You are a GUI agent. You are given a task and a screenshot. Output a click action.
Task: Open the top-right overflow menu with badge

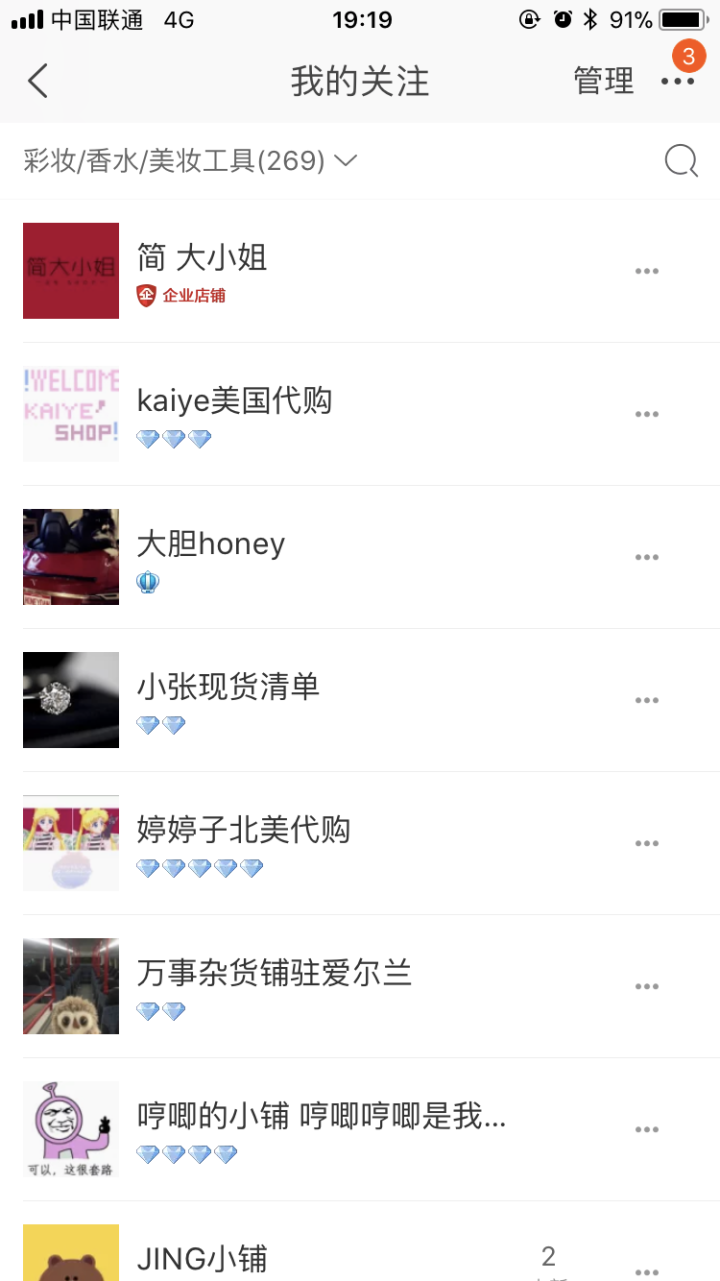tap(677, 81)
